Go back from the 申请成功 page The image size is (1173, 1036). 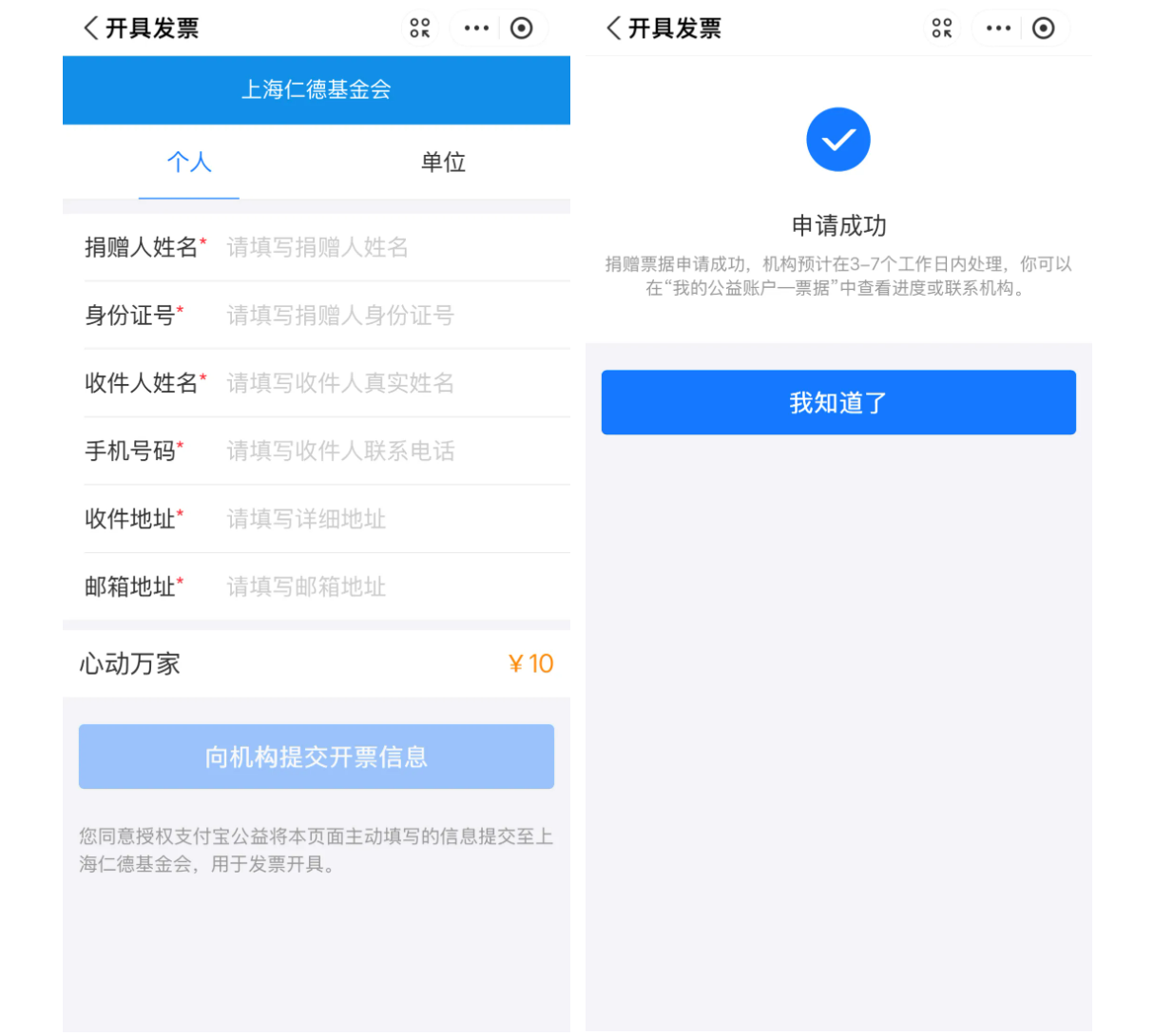(x=614, y=29)
